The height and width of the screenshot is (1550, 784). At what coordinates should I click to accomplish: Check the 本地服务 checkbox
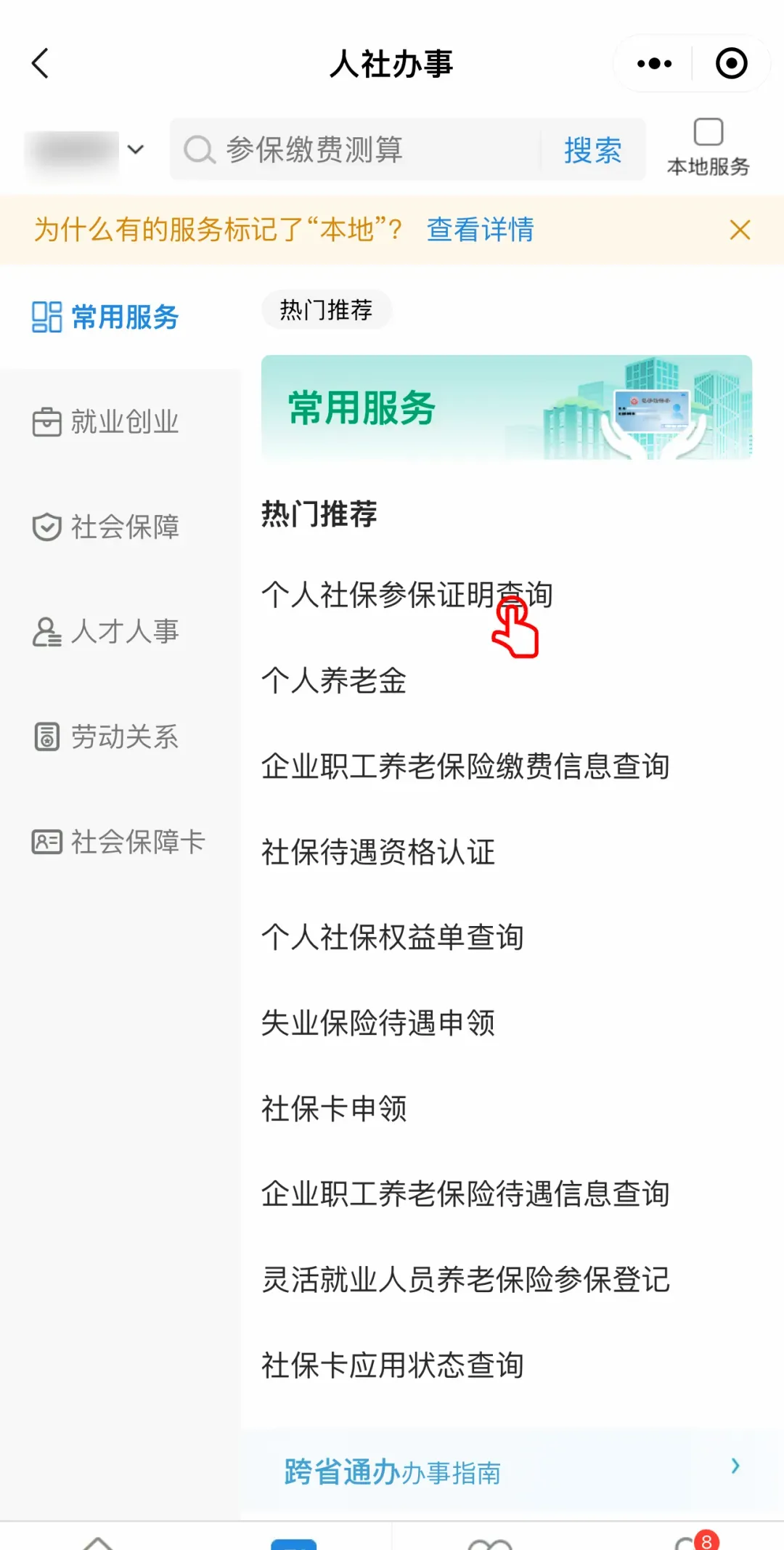click(708, 134)
